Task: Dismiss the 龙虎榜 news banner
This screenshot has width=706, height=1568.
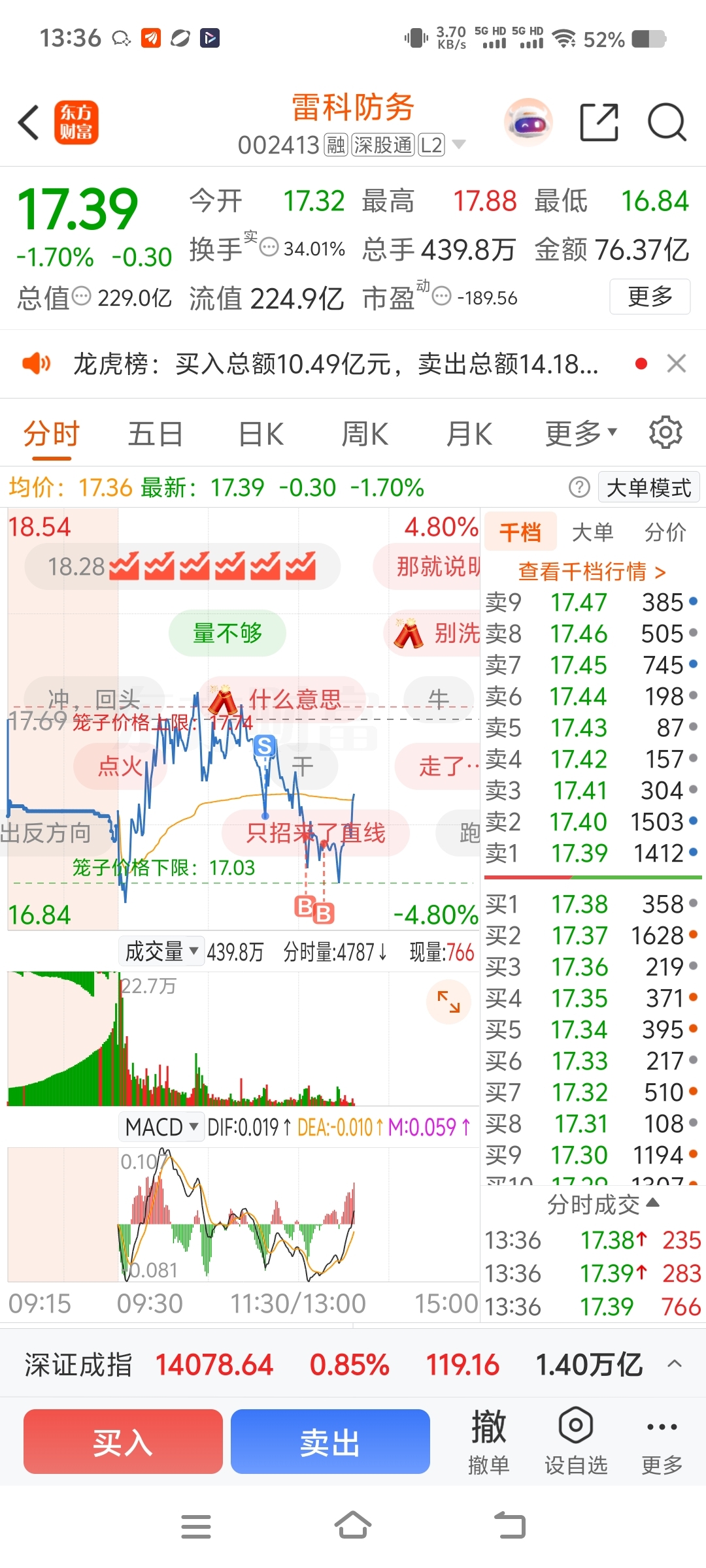Action: click(677, 363)
